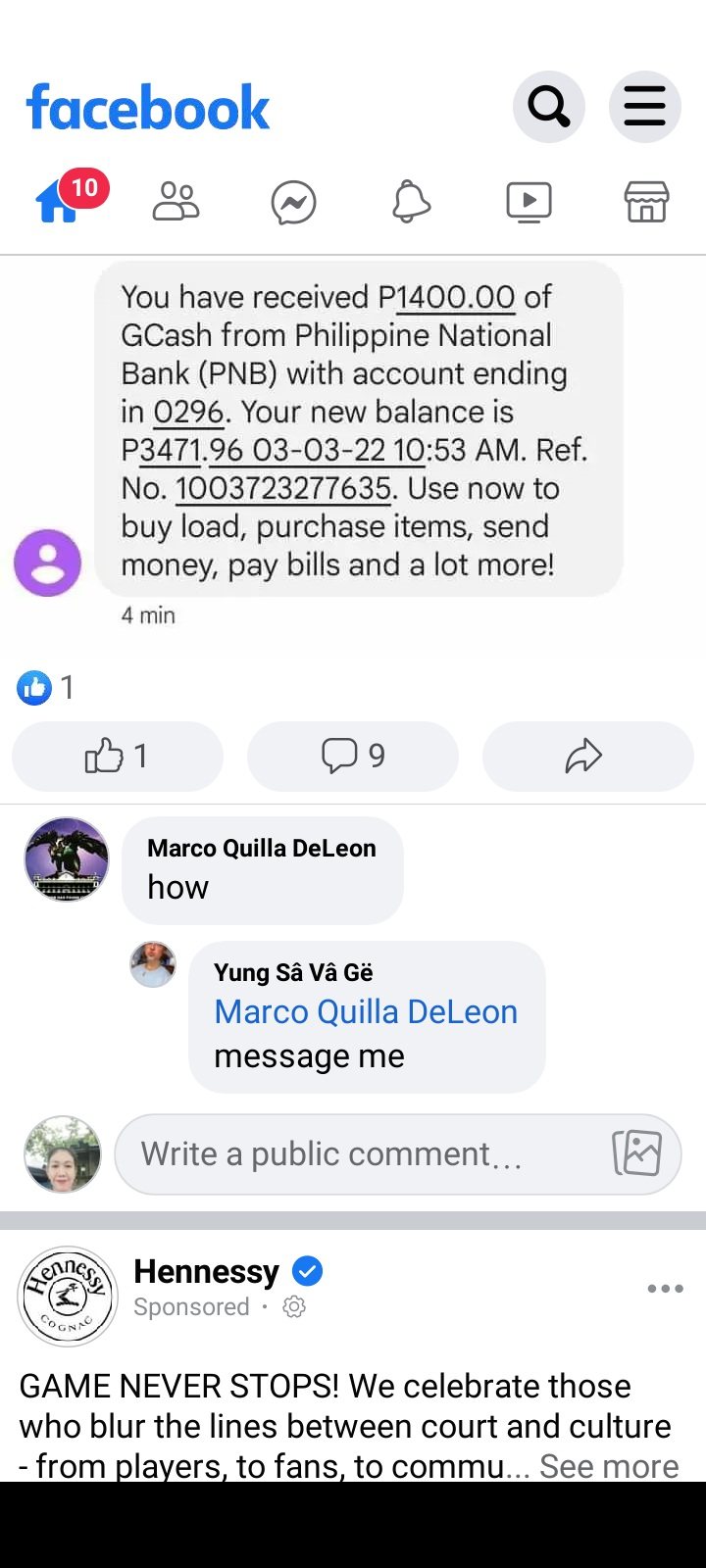Open the hamburger menu

coord(644,106)
